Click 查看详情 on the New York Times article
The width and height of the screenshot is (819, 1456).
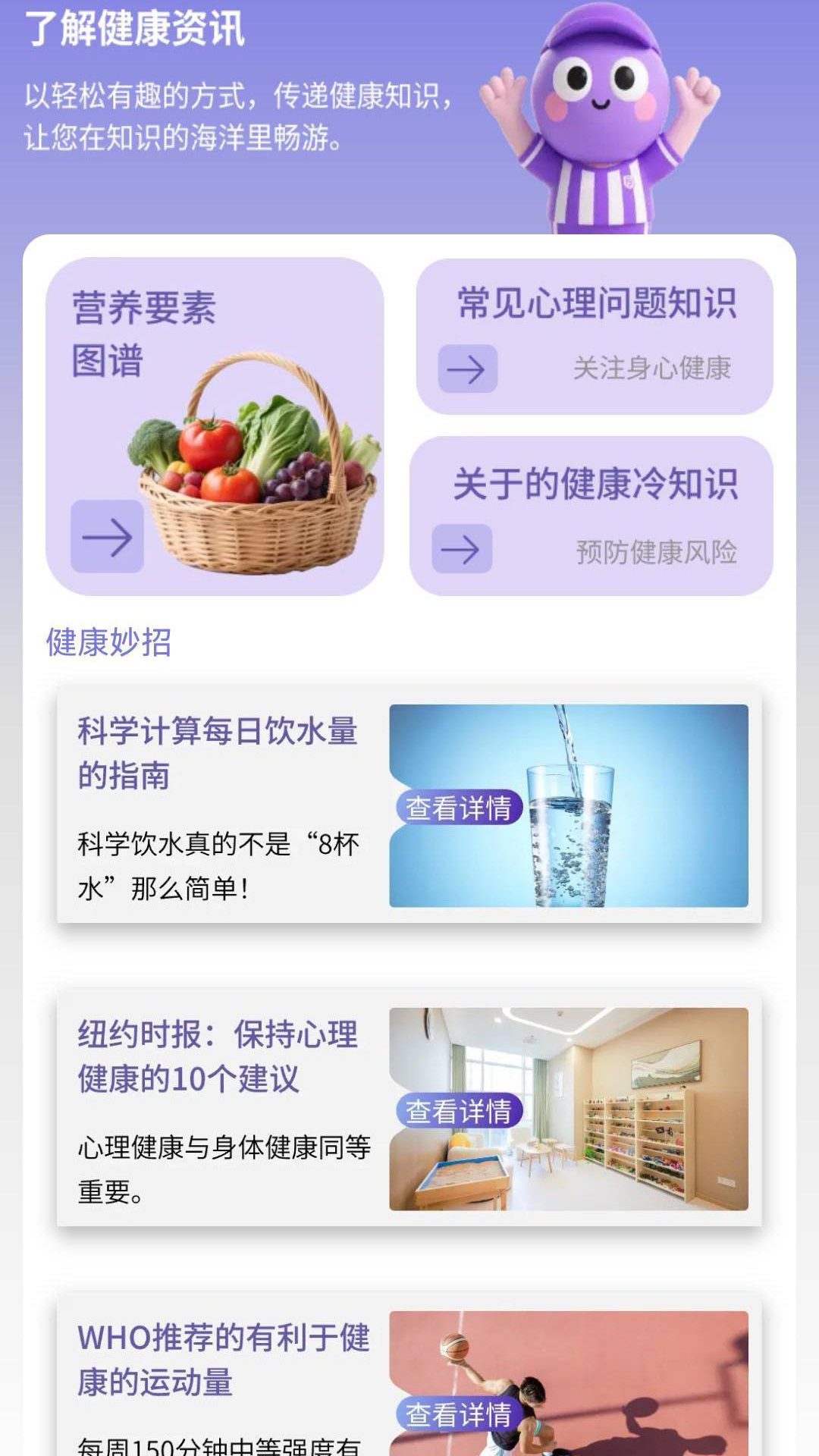460,1109
